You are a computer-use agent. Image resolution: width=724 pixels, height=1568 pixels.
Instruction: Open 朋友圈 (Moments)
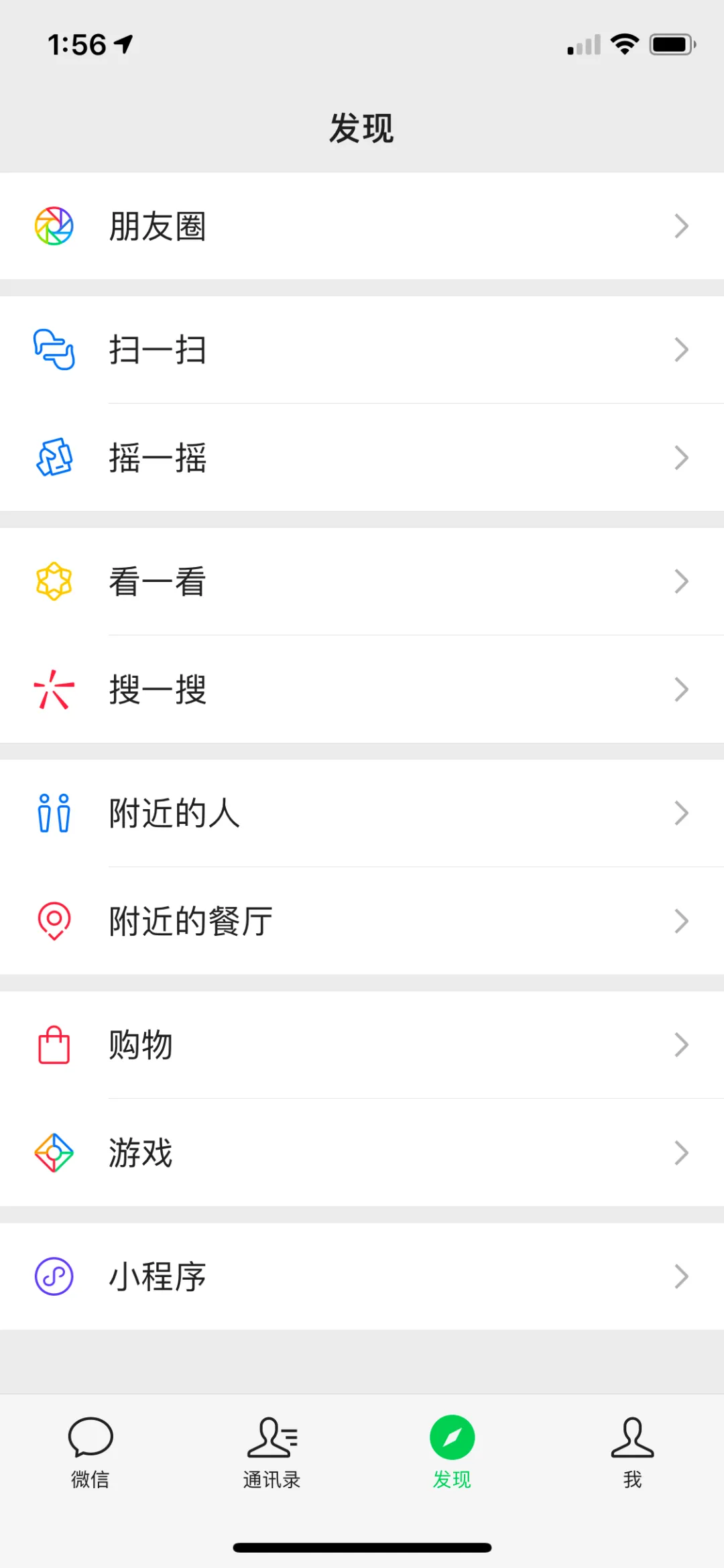click(x=362, y=226)
